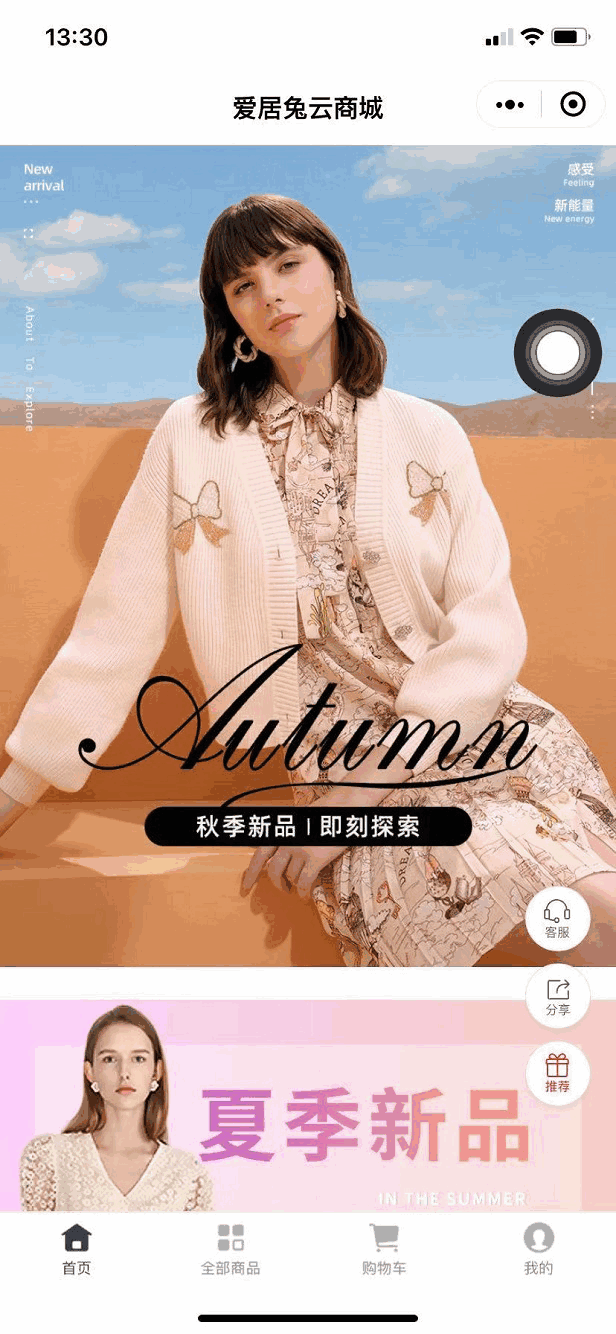The height and width of the screenshot is (1334, 616).
Task: Open the 购物车 cart tab
Action: click(384, 1249)
